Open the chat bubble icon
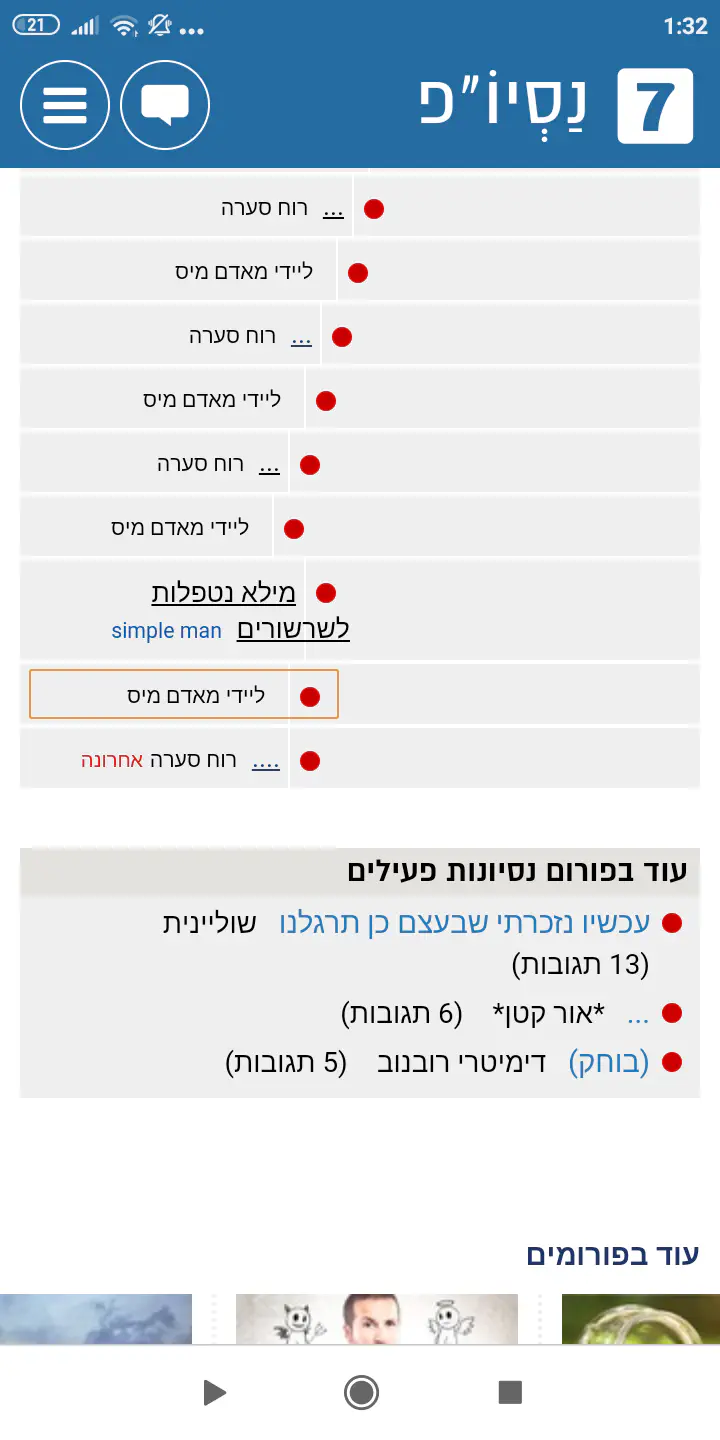The image size is (720, 1440). (165, 105)
